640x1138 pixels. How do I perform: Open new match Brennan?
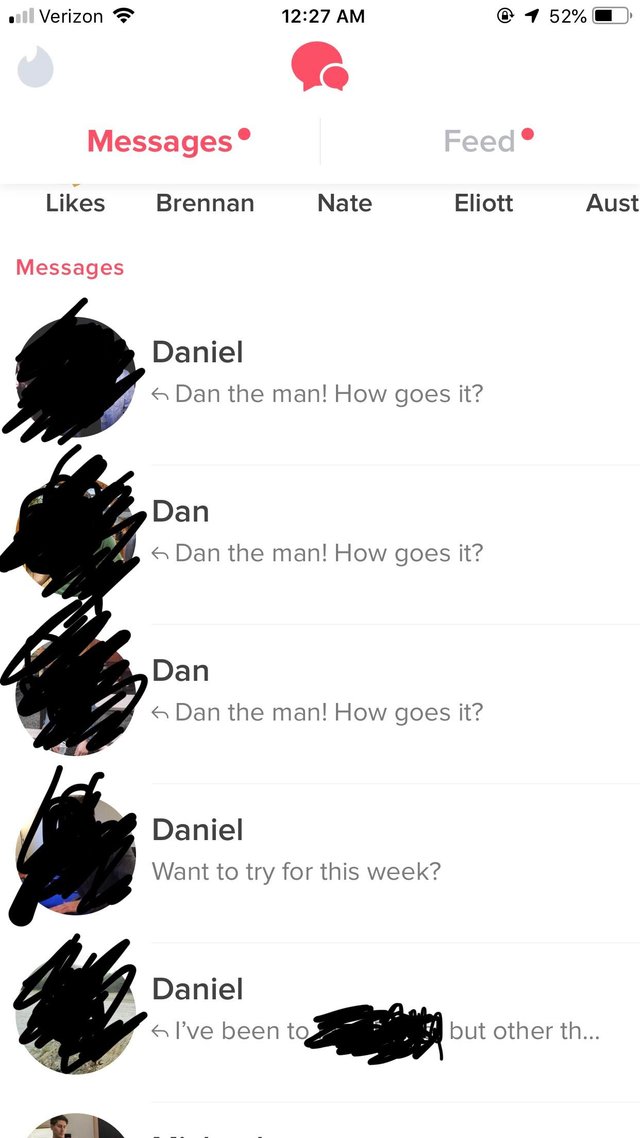(205, 203)
